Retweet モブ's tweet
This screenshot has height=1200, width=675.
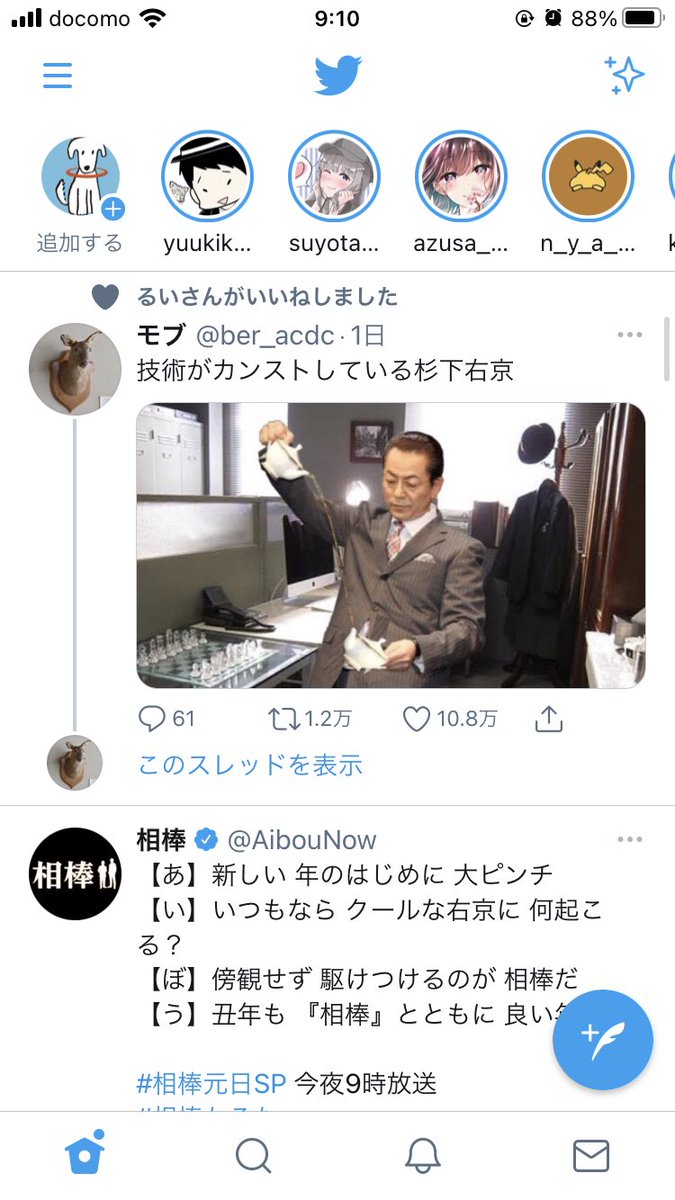[310, 718]
